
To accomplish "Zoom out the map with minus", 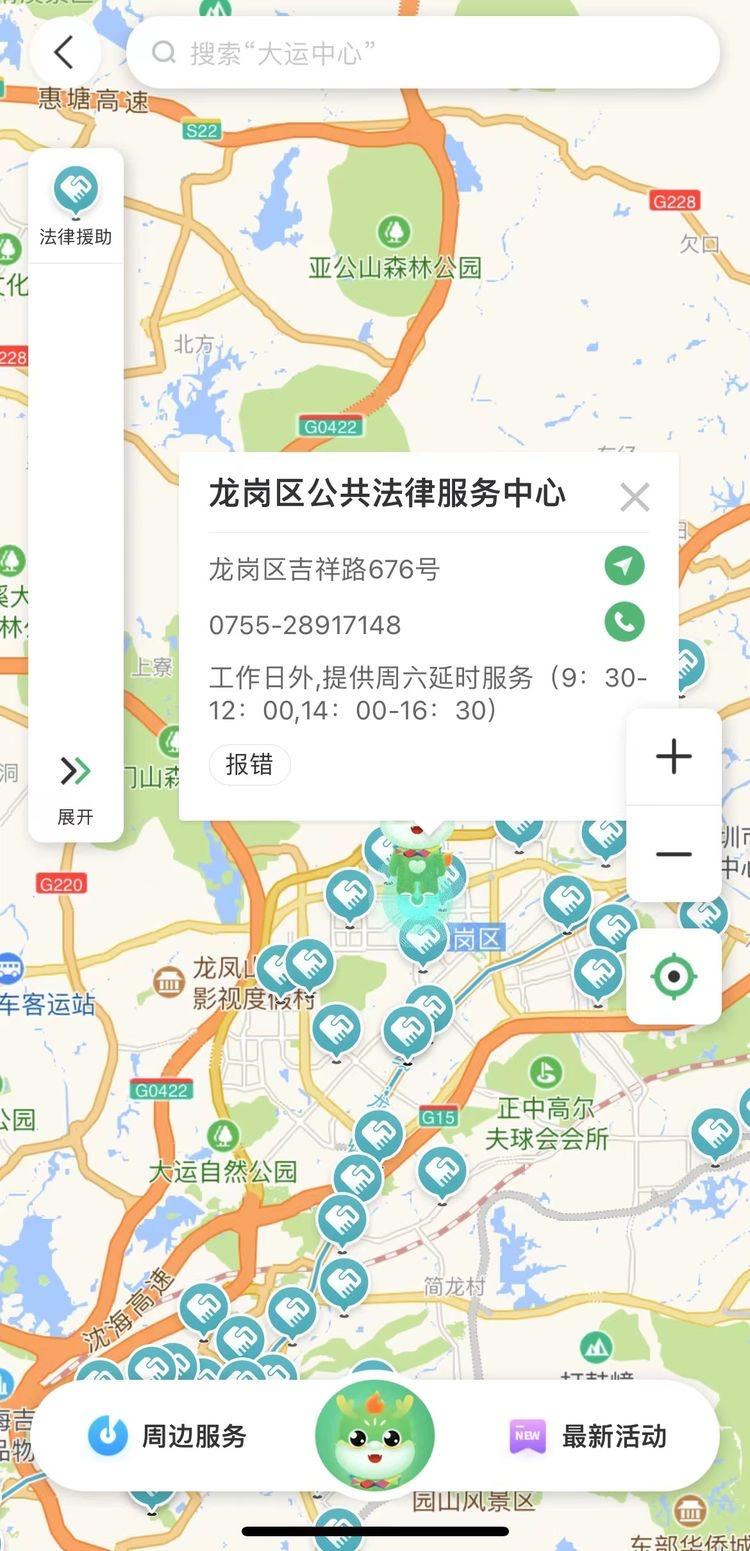I will pyautogui.click(x=673, y=854).
